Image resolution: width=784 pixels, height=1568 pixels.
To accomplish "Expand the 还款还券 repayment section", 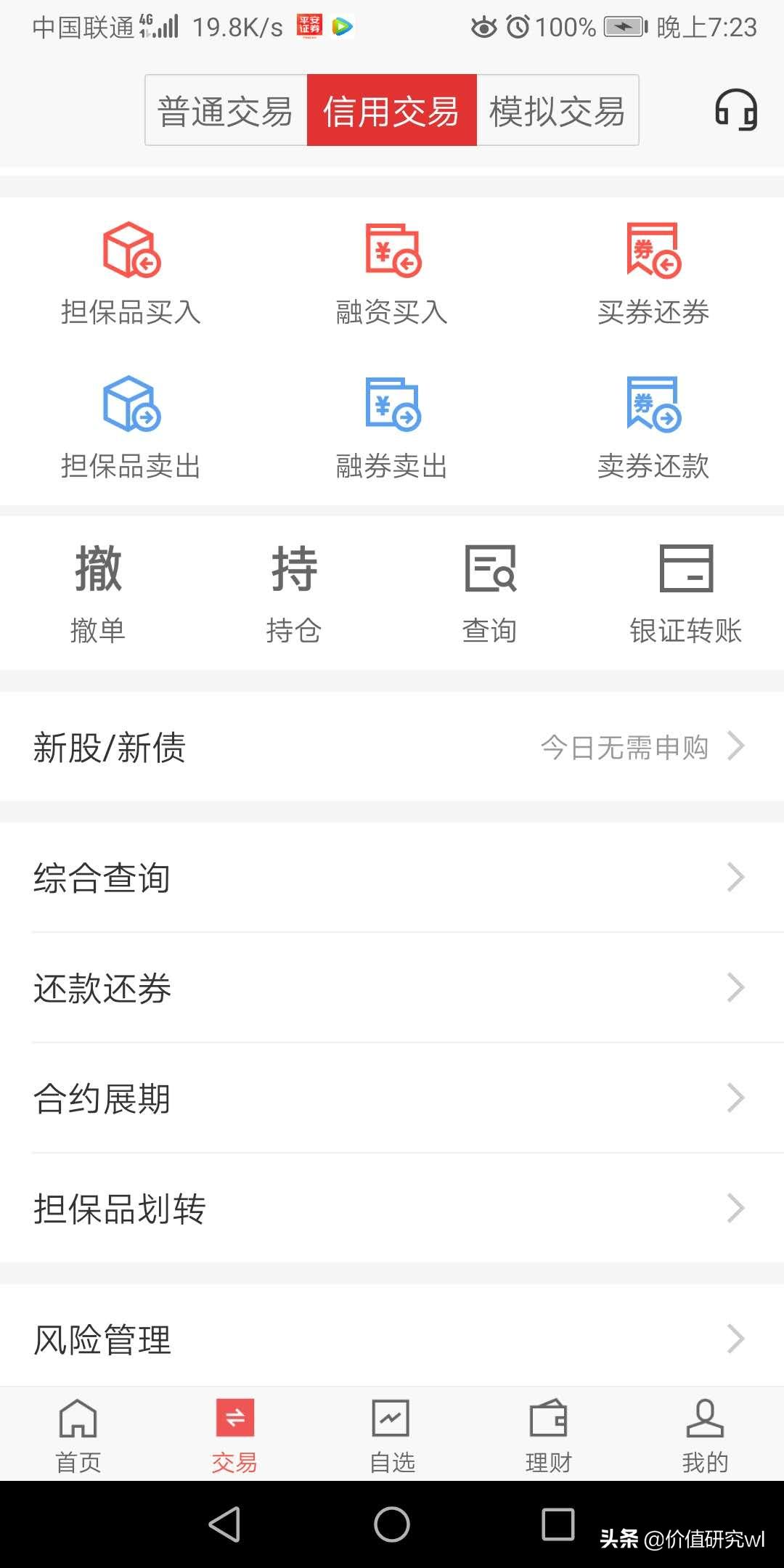I will 392,988.
